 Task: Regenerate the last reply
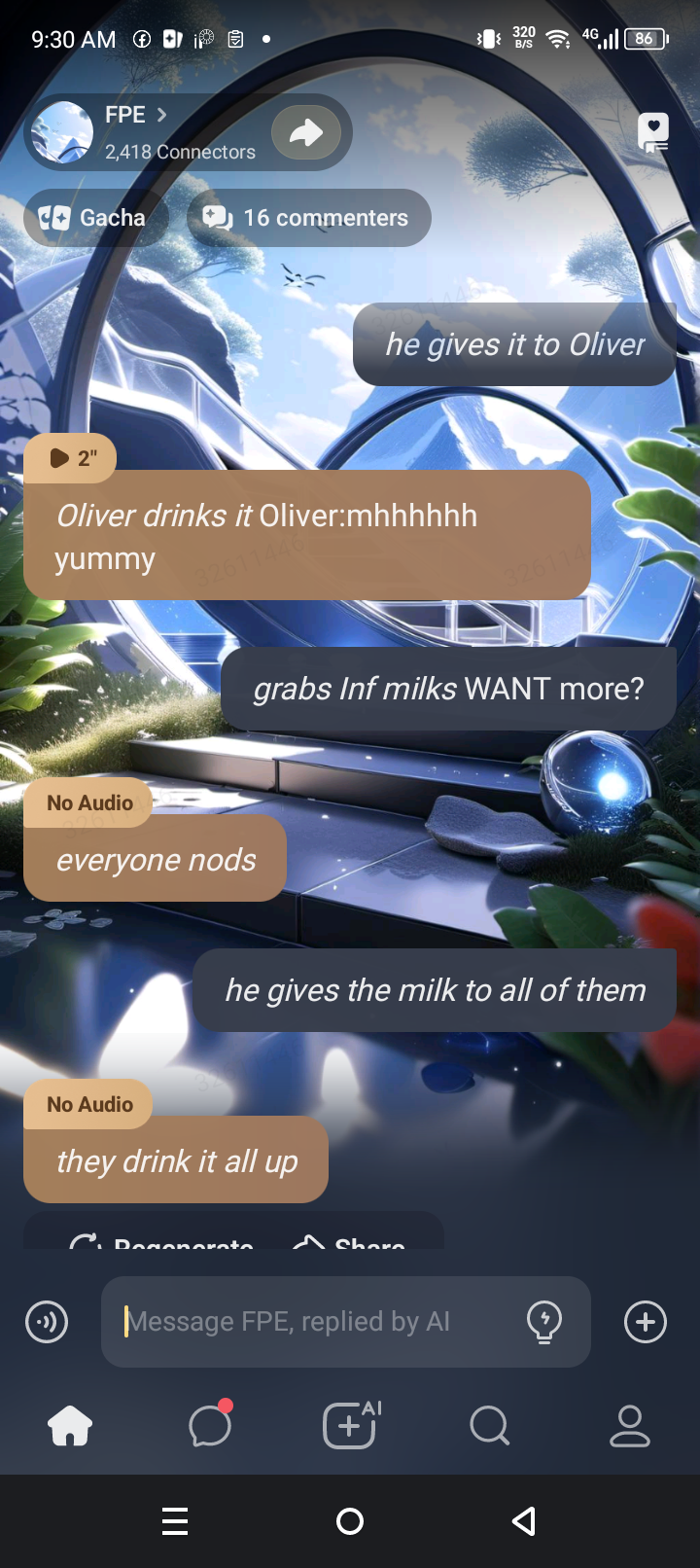click(163, 1239)
